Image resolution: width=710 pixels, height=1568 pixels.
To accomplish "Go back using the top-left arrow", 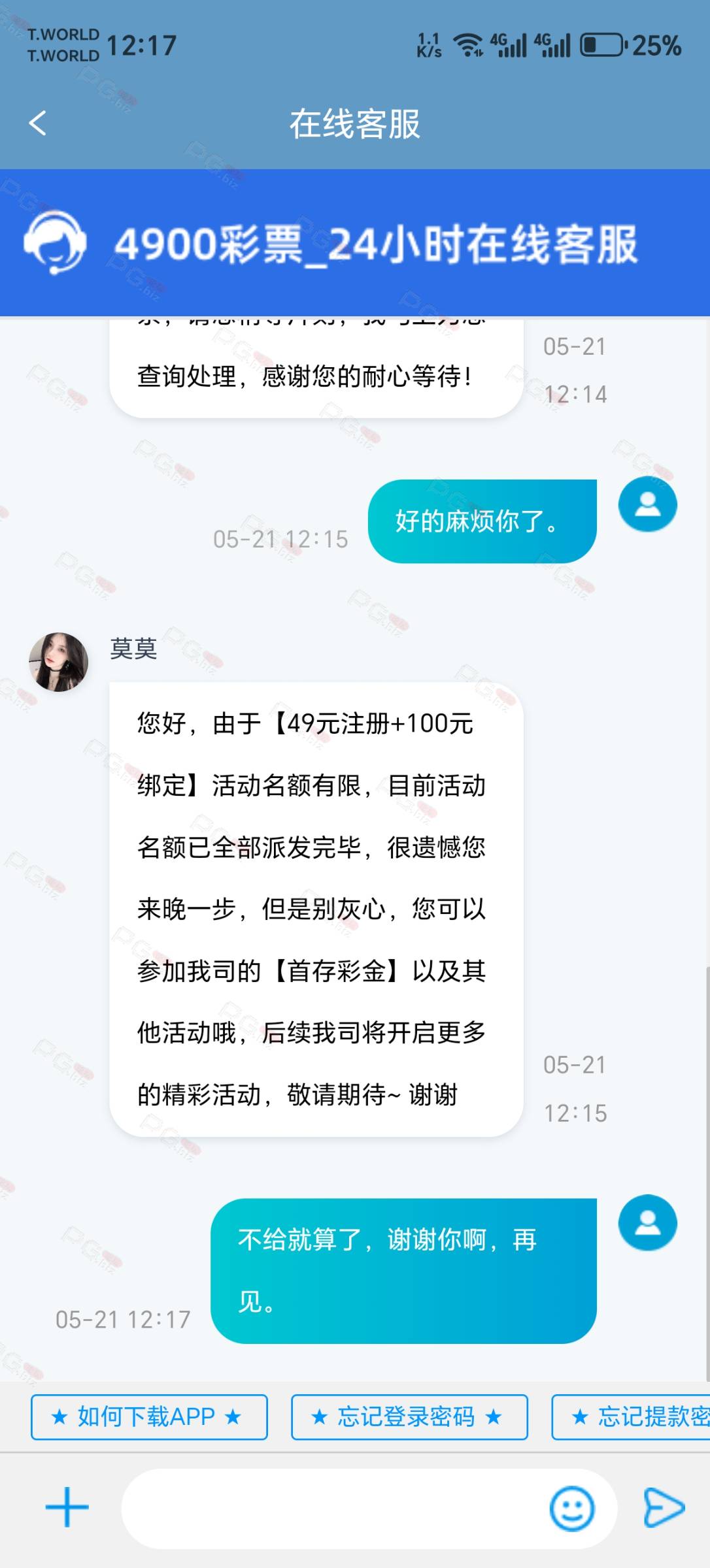I will point(38,123).
